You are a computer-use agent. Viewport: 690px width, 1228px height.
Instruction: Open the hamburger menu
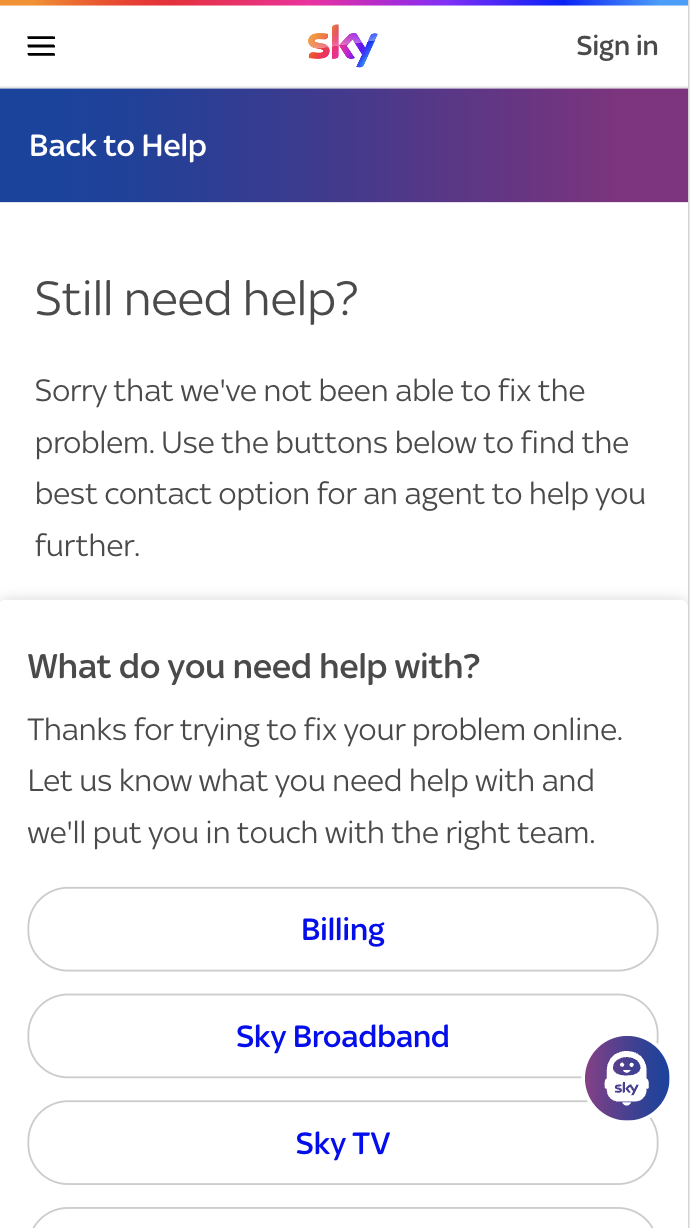(41, 46)
